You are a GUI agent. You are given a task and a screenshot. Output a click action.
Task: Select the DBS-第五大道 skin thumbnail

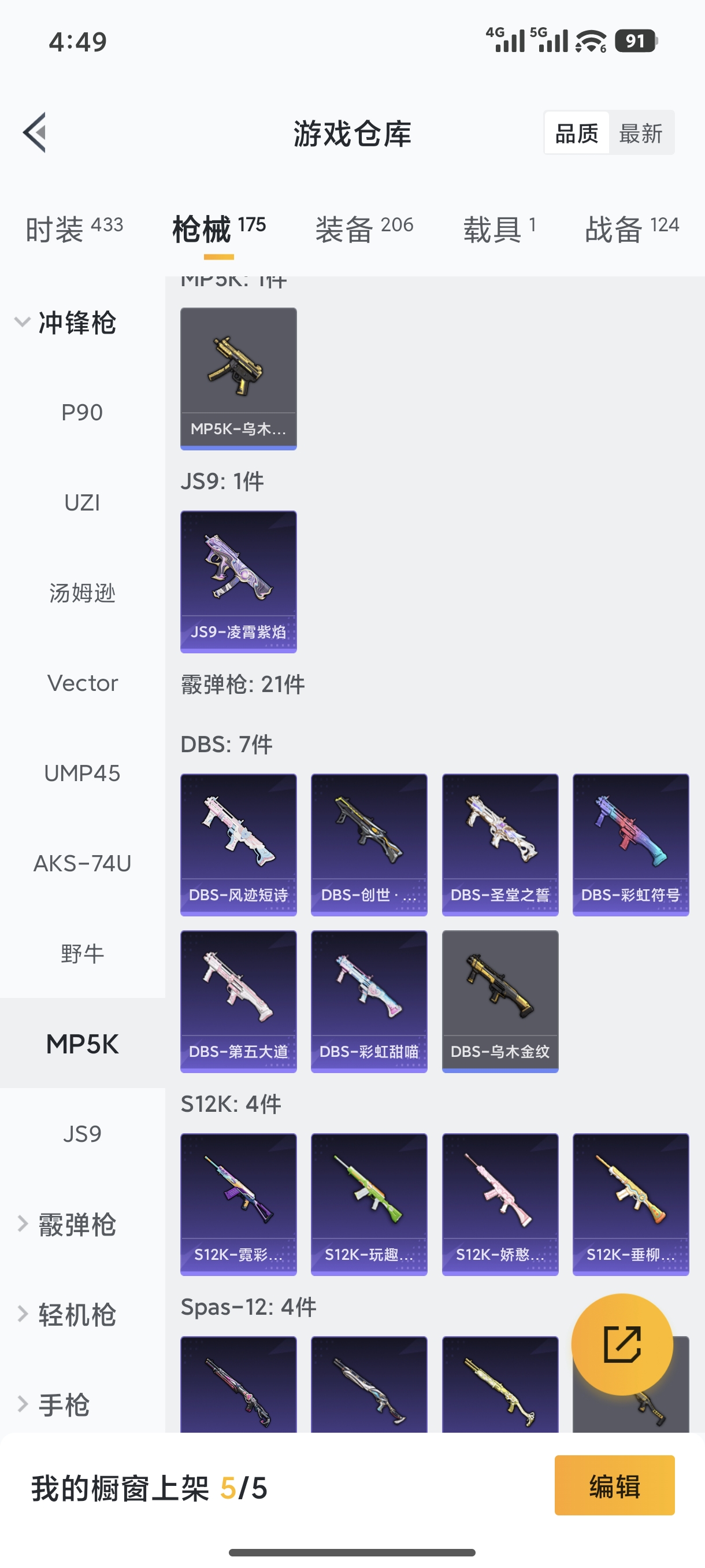tap(238, 1001)
